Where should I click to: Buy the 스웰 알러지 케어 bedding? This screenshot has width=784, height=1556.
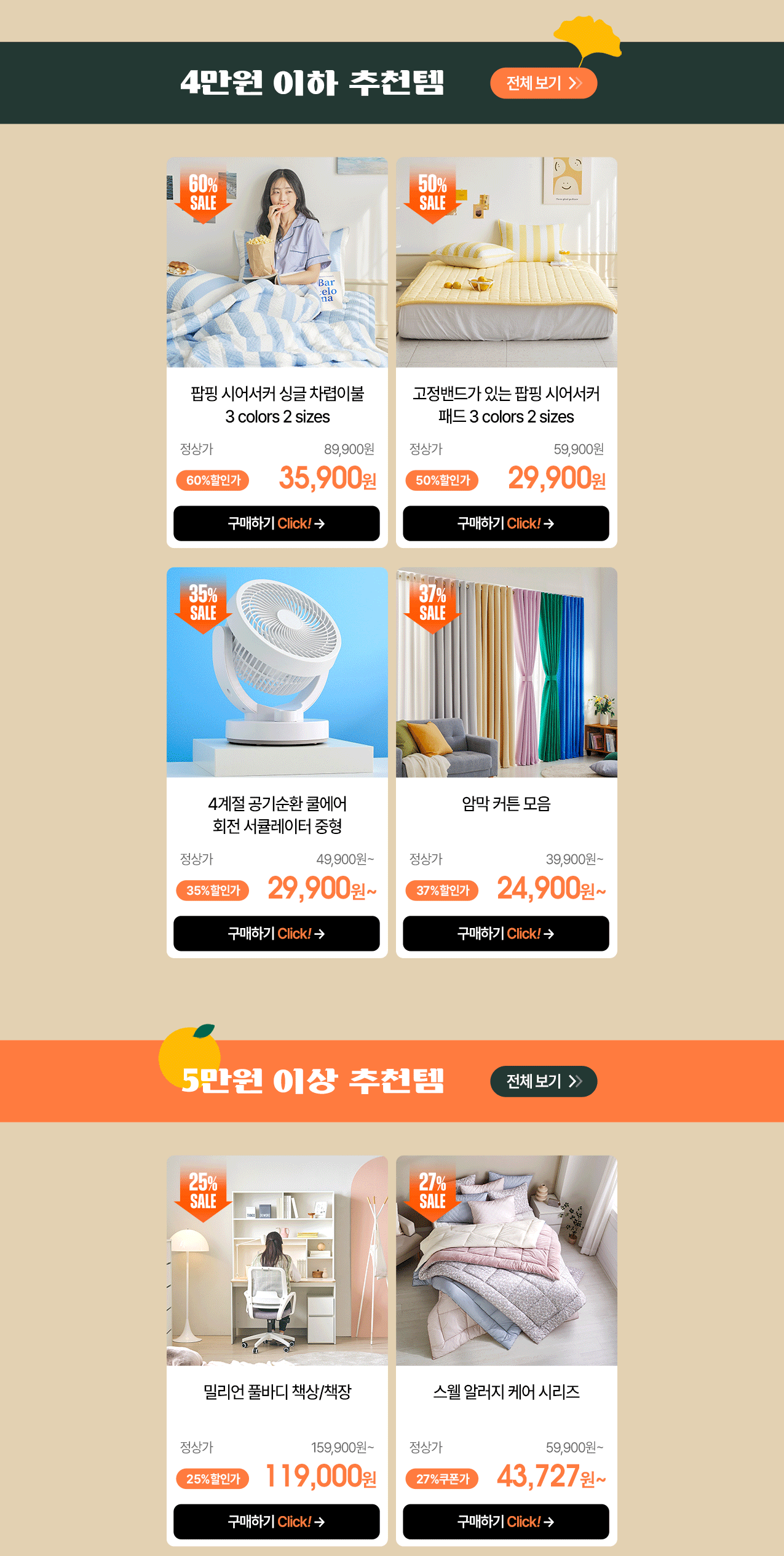click(505, 1522)
